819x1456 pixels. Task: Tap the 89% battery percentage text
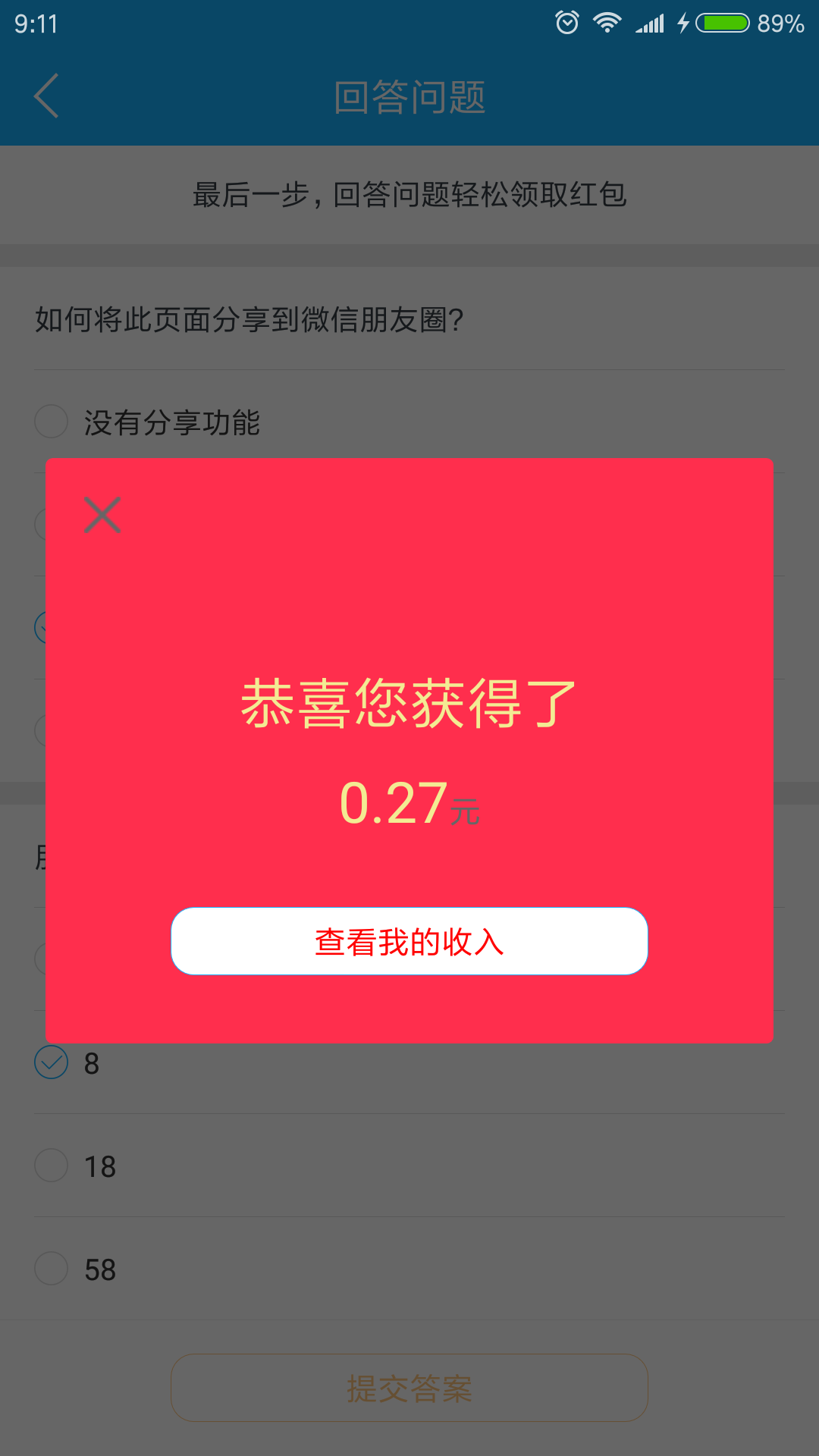780,22
